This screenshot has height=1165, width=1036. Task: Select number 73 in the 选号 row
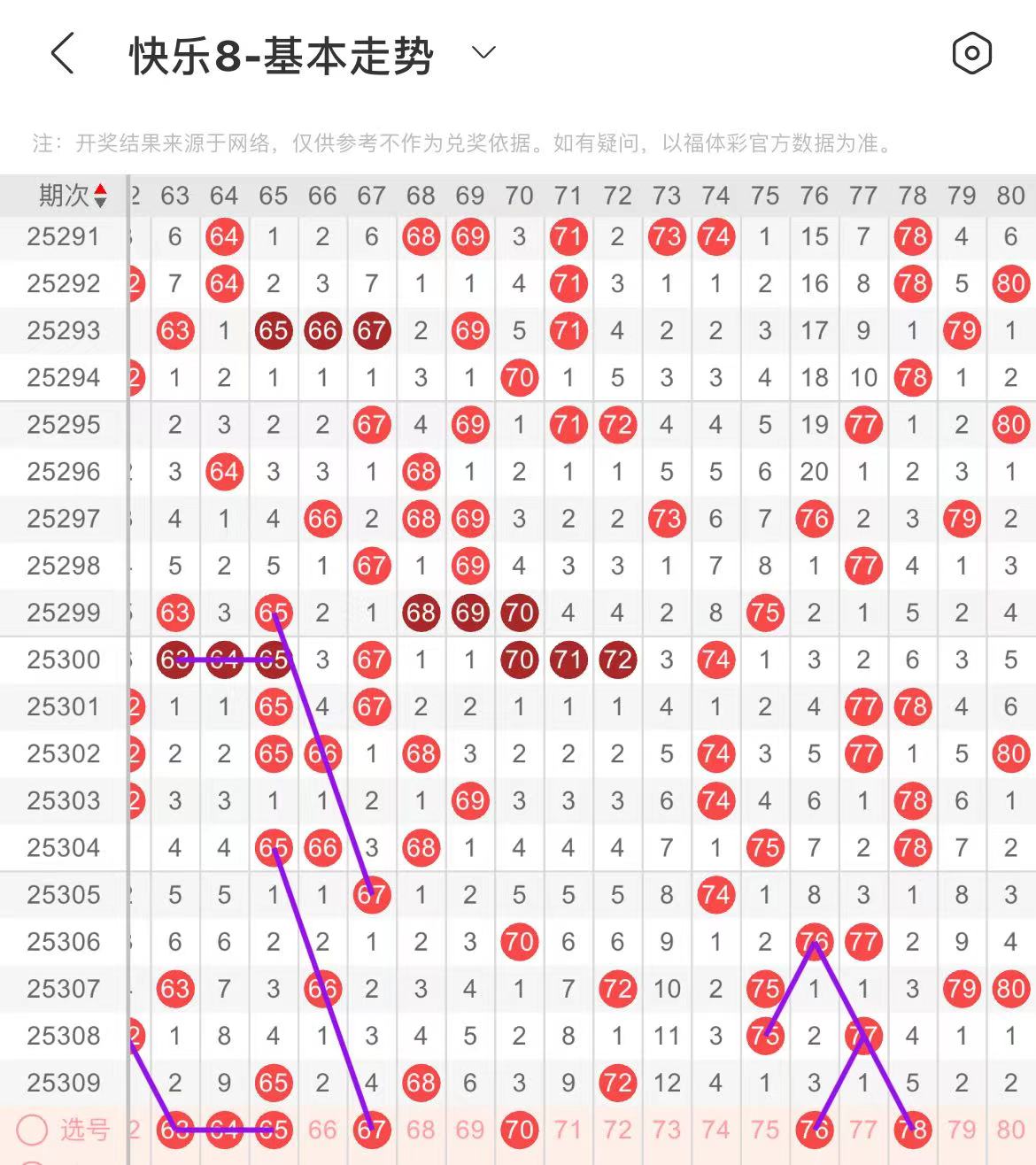click(x=666, y=1130)
